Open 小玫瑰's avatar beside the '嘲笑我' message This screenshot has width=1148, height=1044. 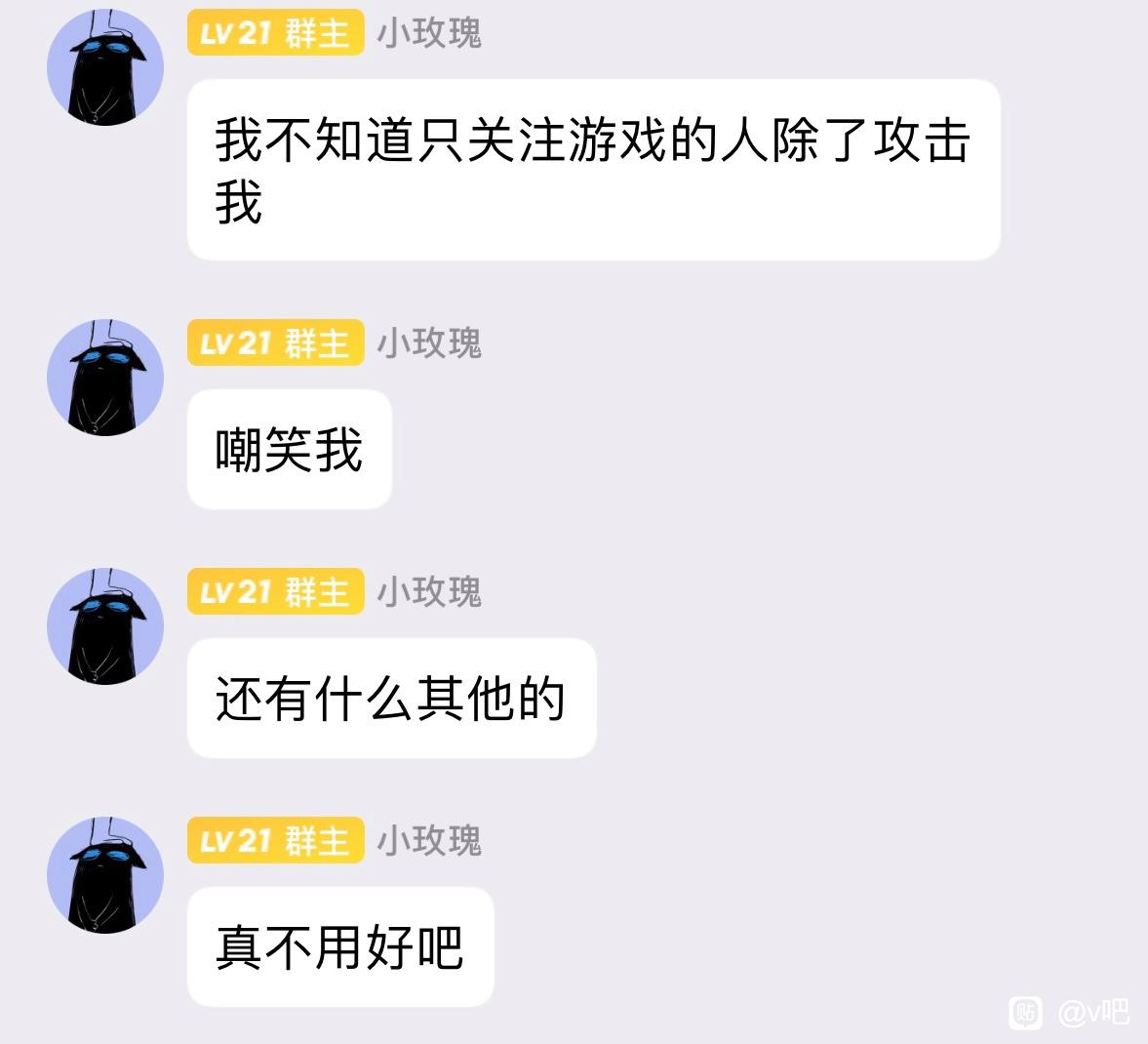click(105, 377)
